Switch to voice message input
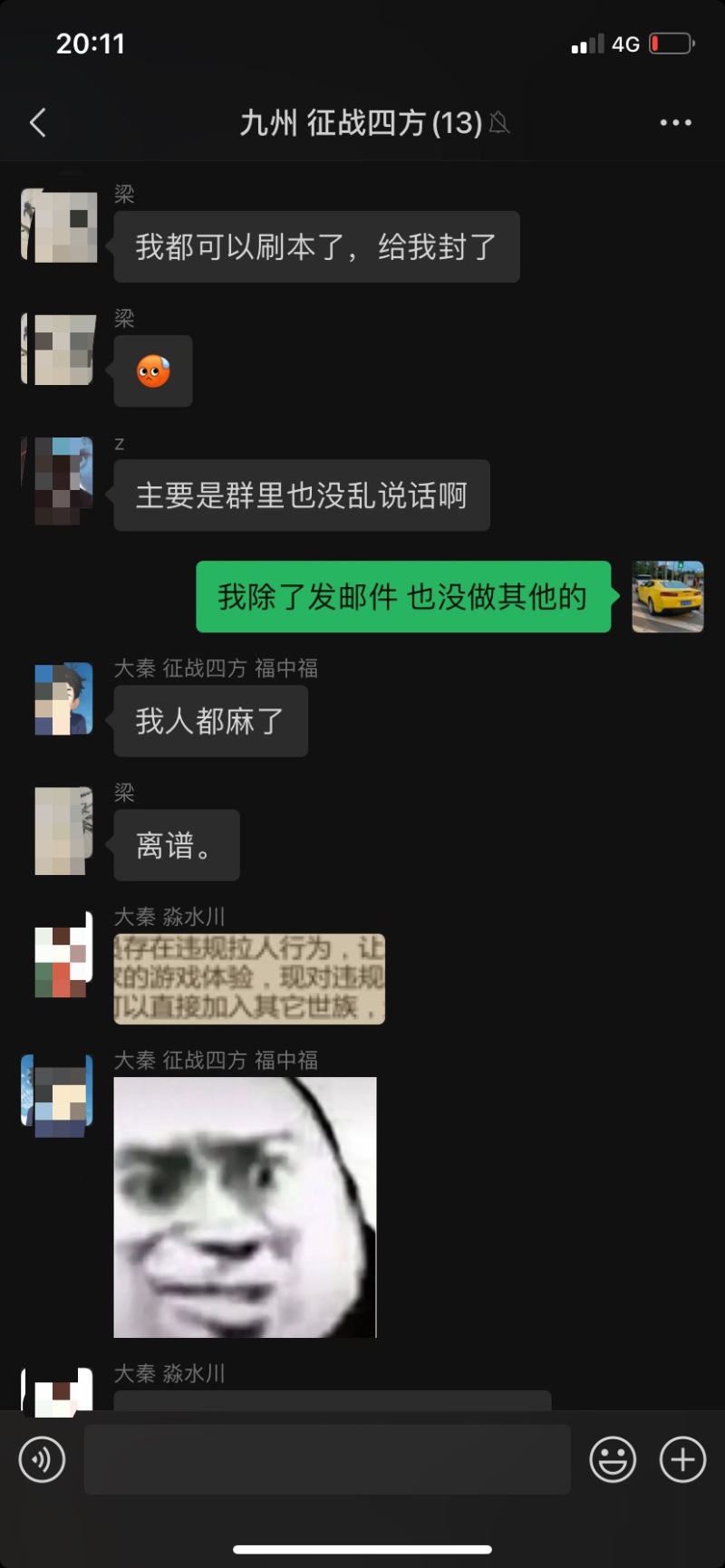This screenshot has width=725, height=1568. pos(42,1459)
